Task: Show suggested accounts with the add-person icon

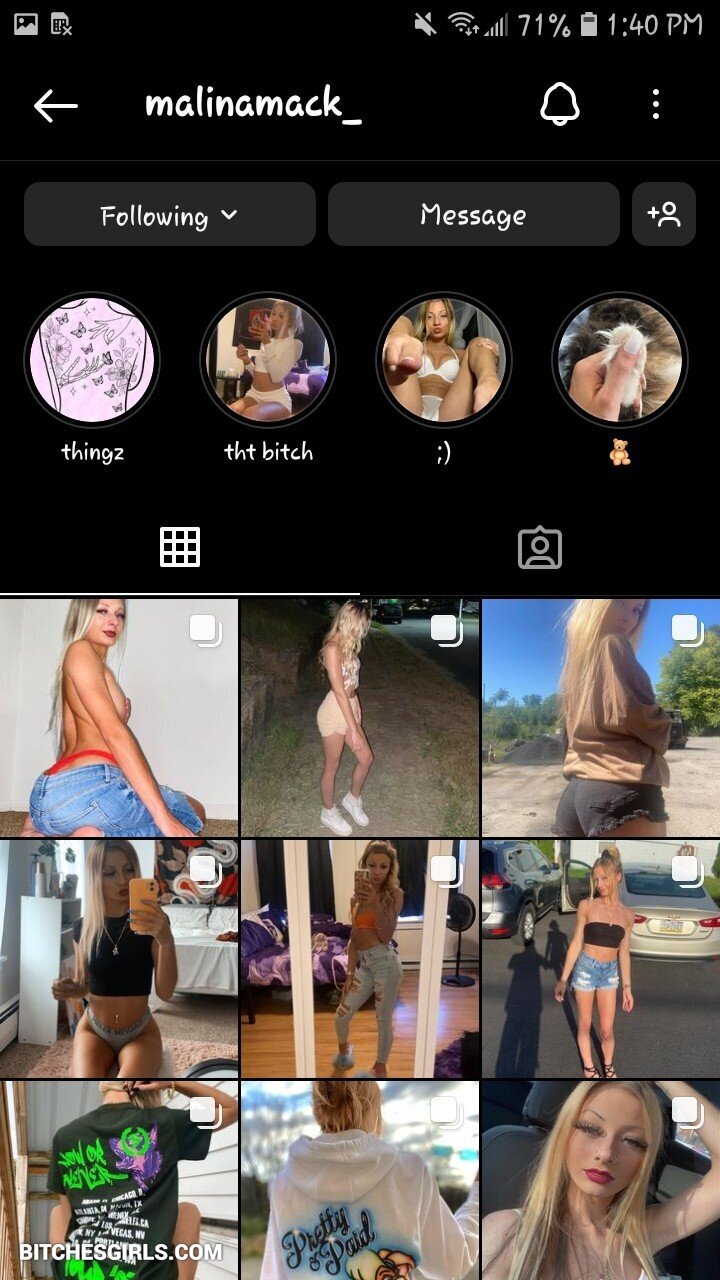Action: pyautogui.click(x=664, y=214)
